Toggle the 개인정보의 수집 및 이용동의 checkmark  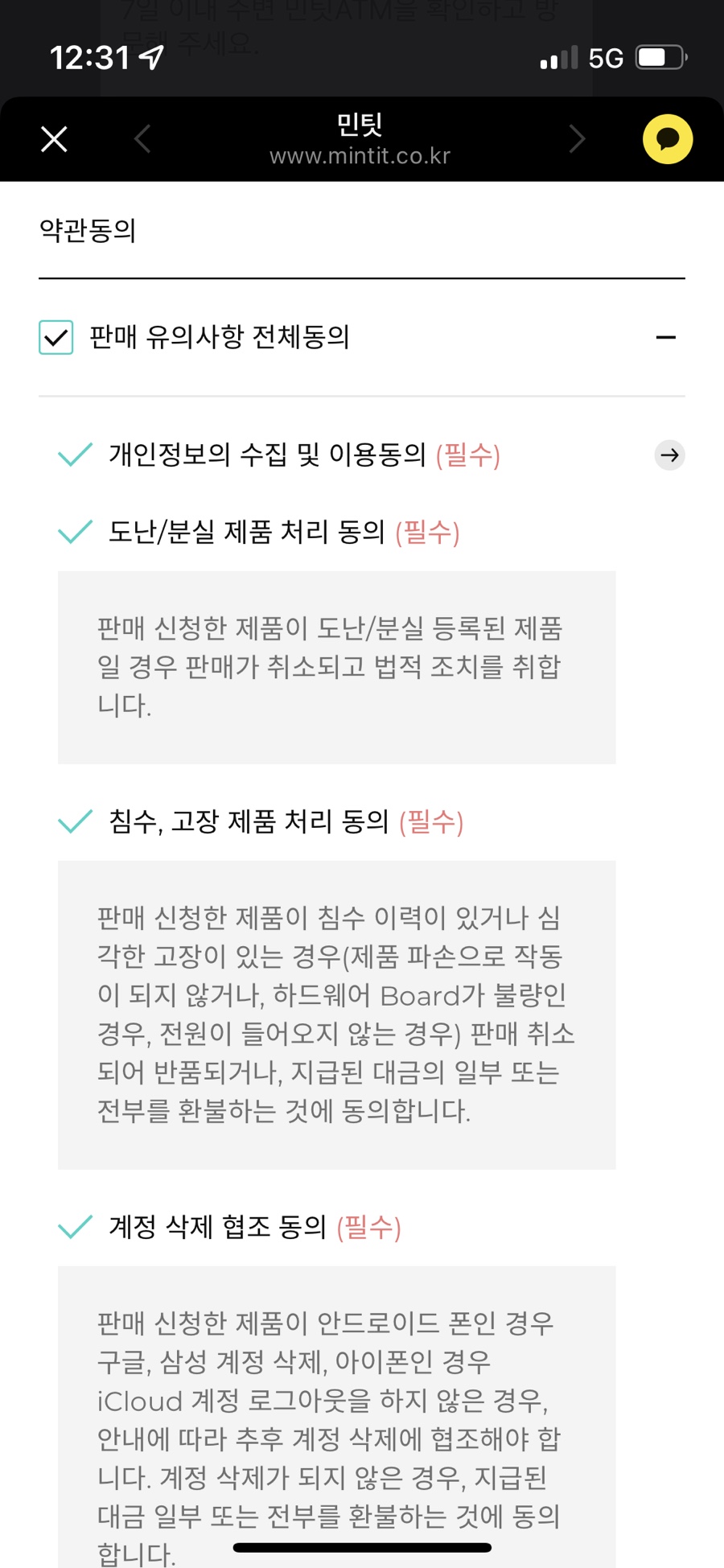76,455
